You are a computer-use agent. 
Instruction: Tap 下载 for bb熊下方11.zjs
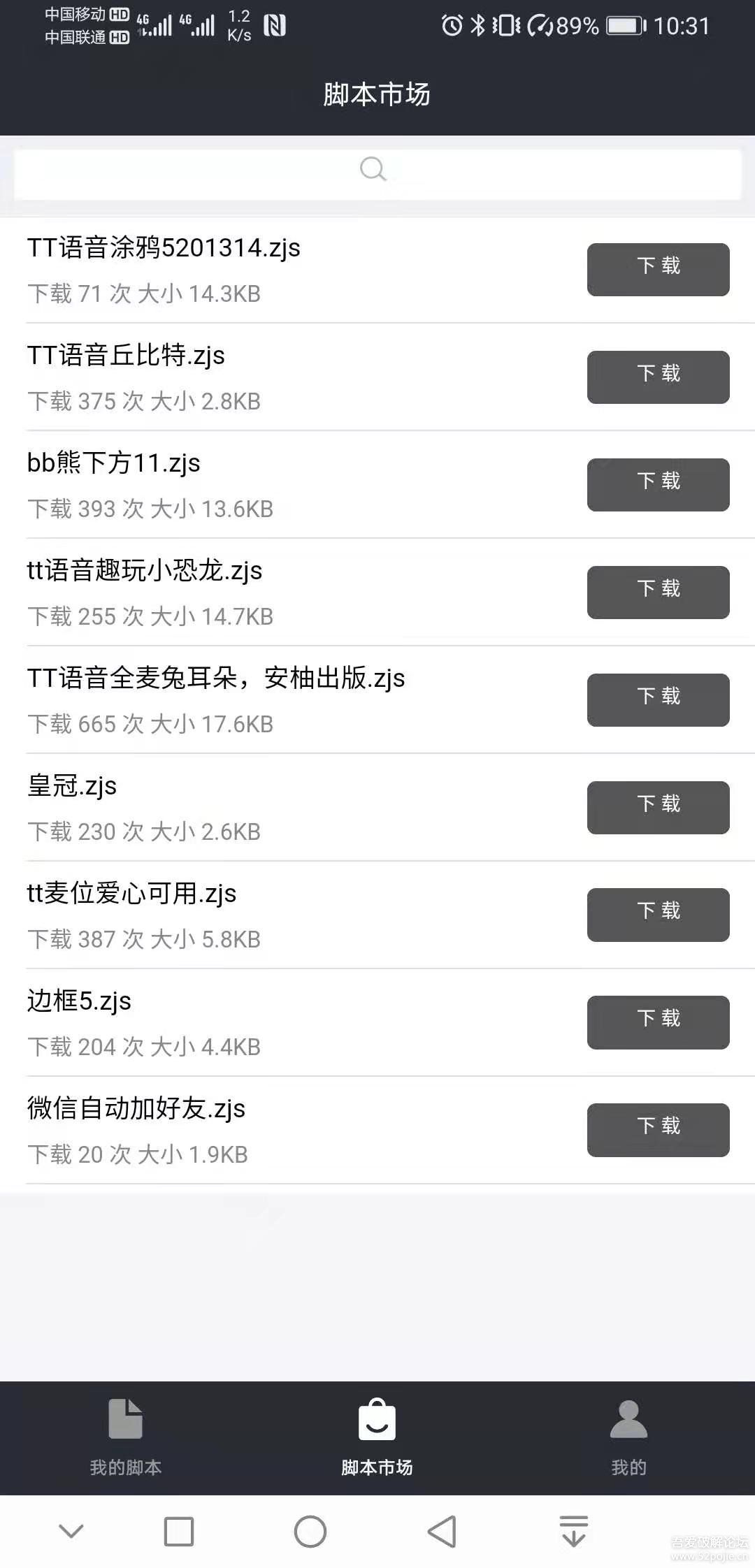[658, 485]
